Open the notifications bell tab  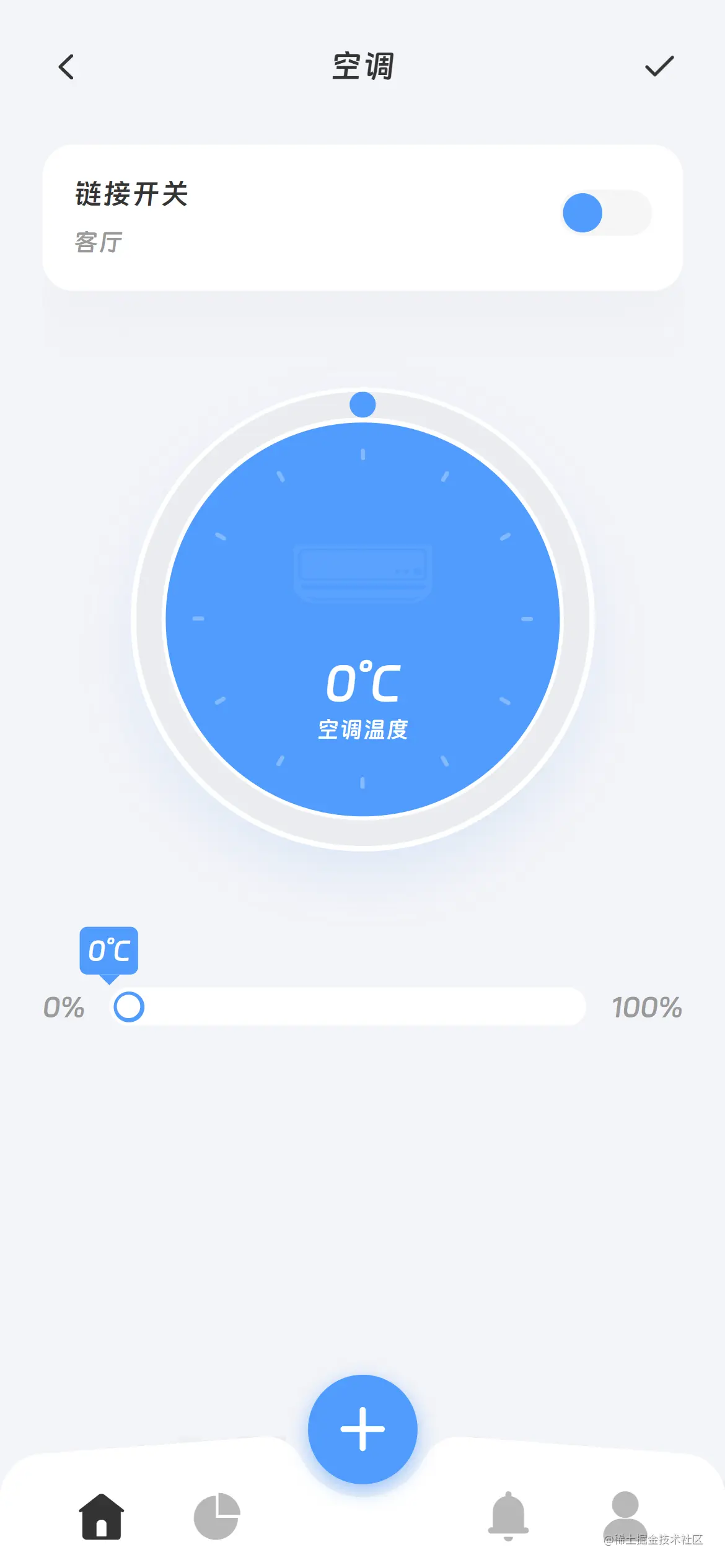coord(508,1516)
